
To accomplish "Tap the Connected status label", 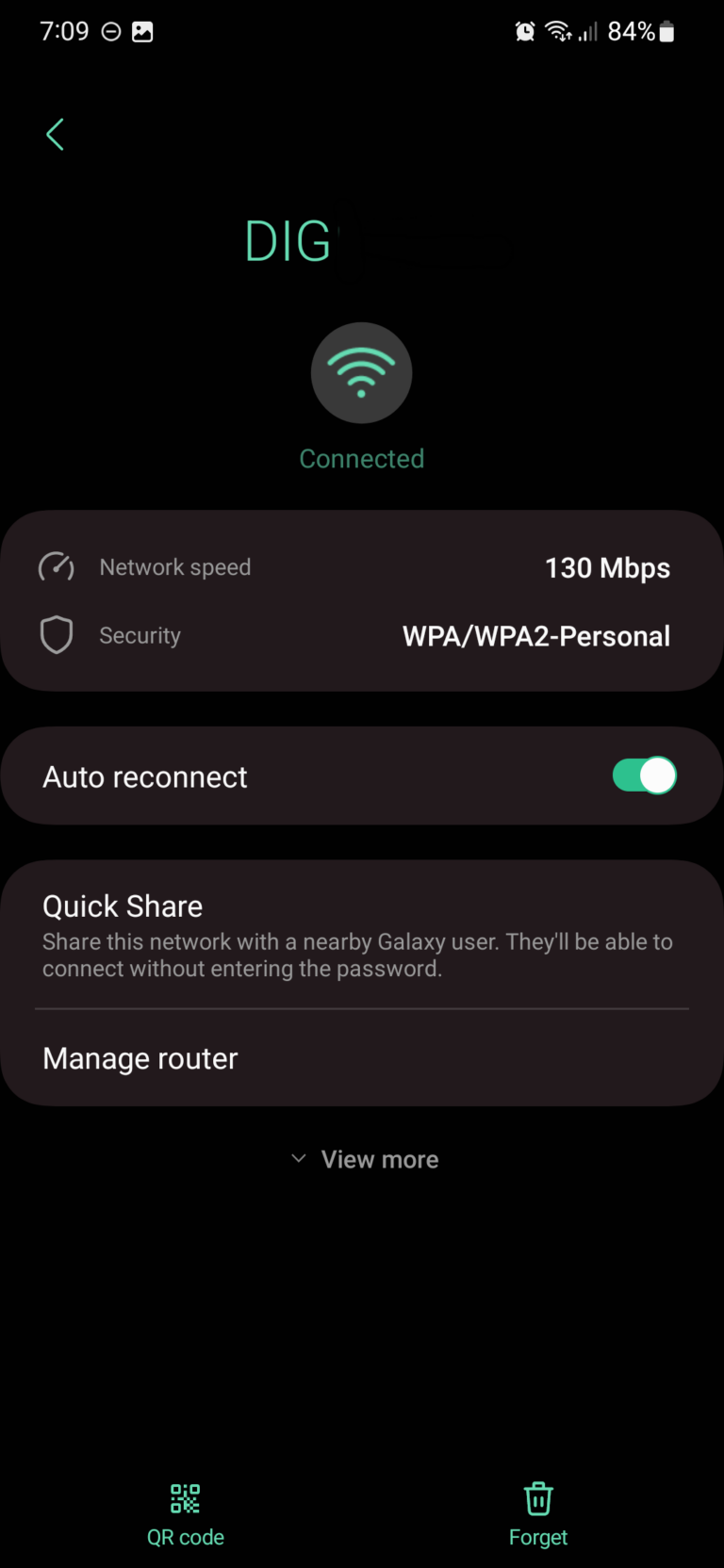I will 361,458.
